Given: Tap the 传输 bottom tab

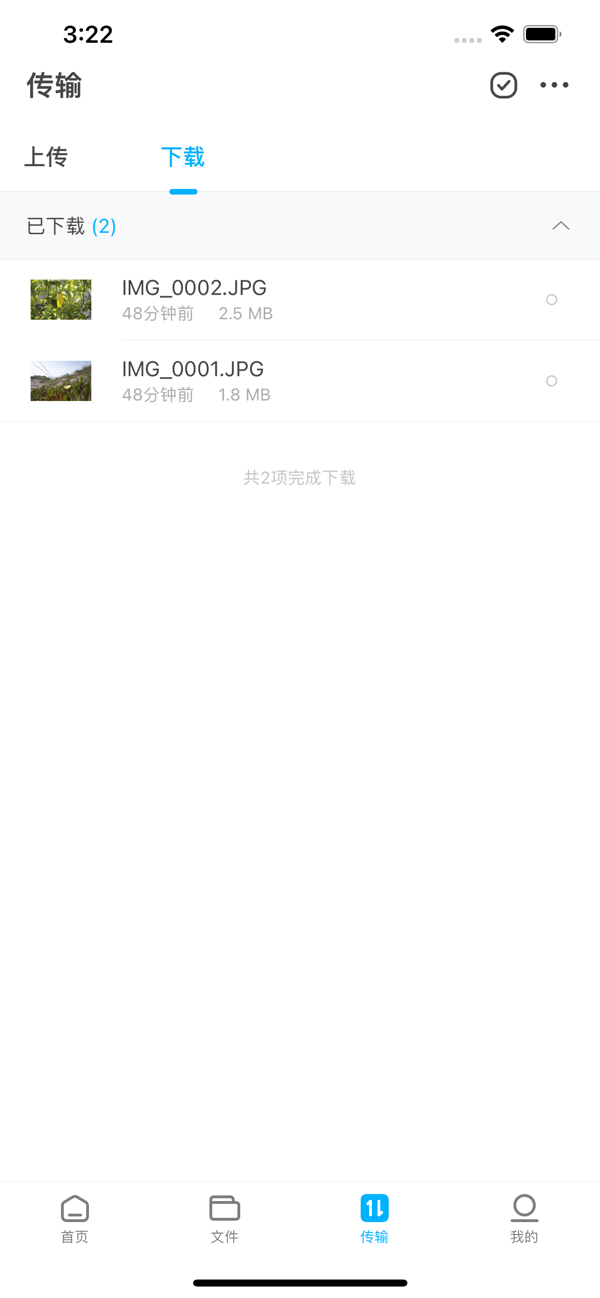Looking at the screenshot, I should point(374,1218).
